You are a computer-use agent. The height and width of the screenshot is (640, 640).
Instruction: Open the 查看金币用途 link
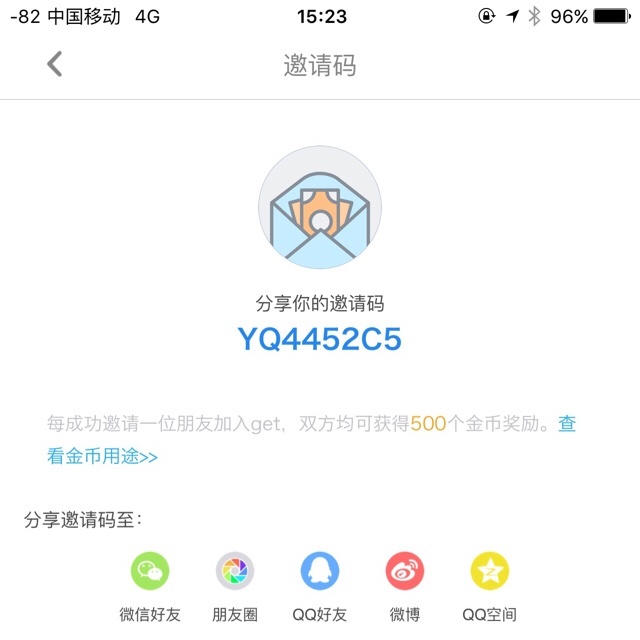coord(102,457)
